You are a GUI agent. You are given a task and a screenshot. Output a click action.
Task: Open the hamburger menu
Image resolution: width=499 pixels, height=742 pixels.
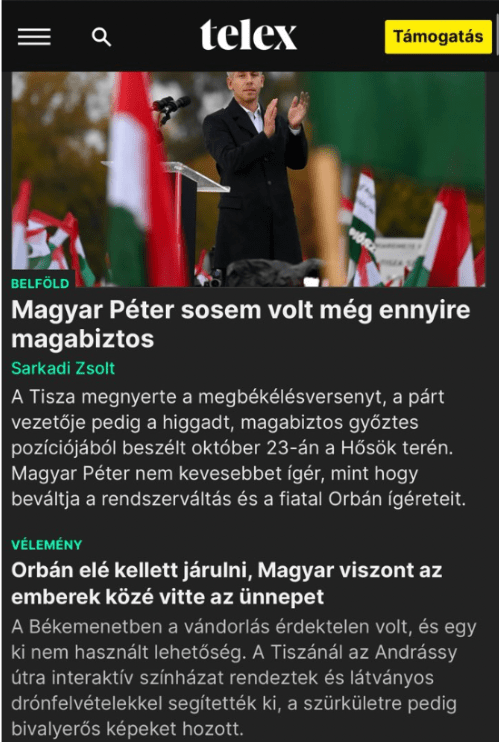point(34,37)
